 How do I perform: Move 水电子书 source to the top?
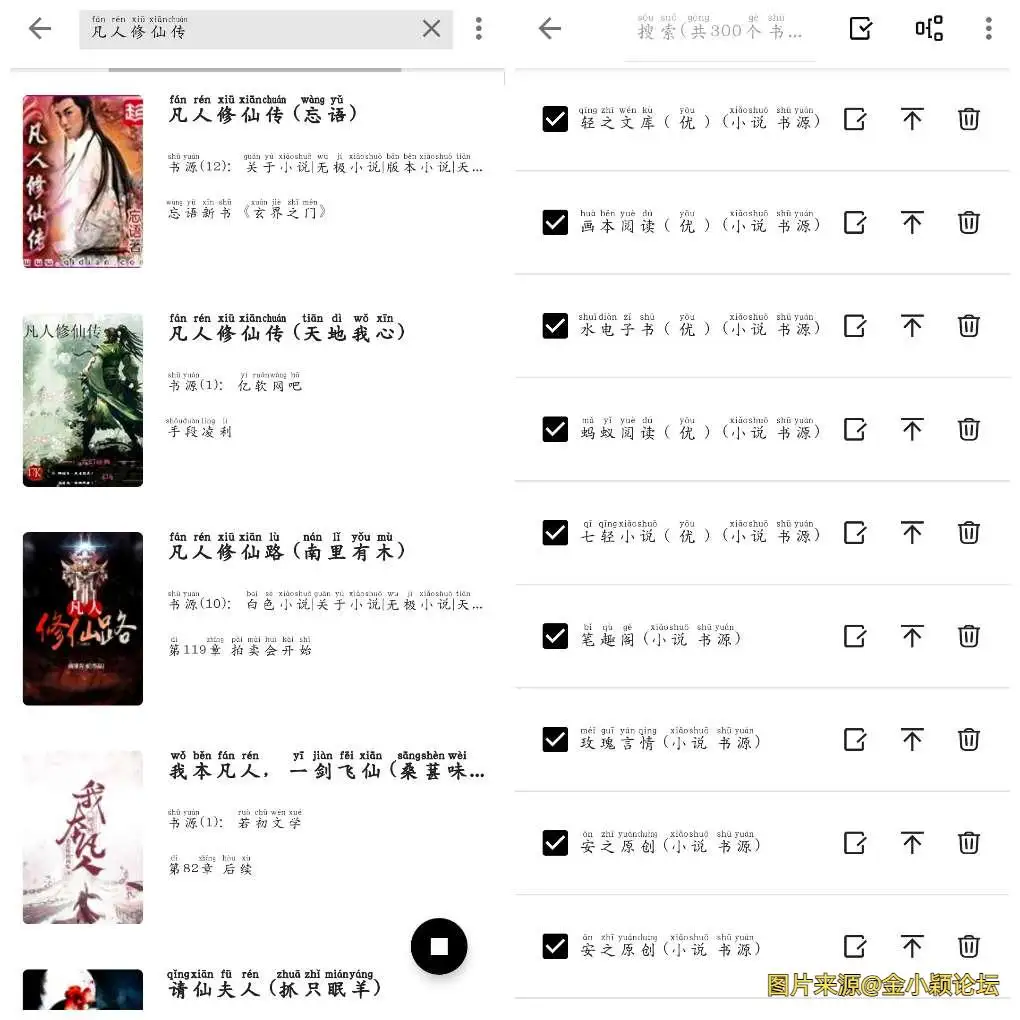[x=912, y=326]
